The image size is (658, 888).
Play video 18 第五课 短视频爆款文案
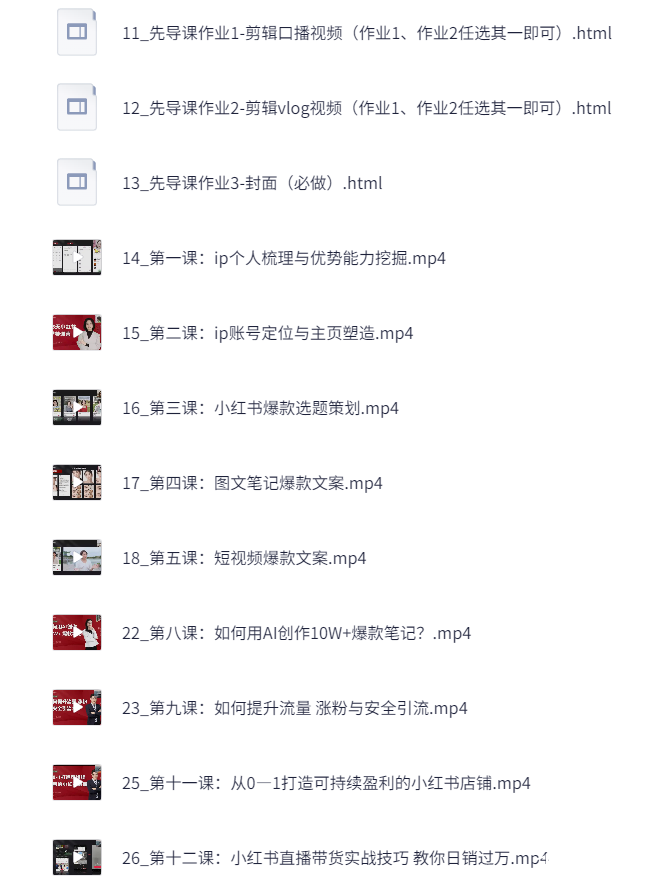[x=77, y=558]
